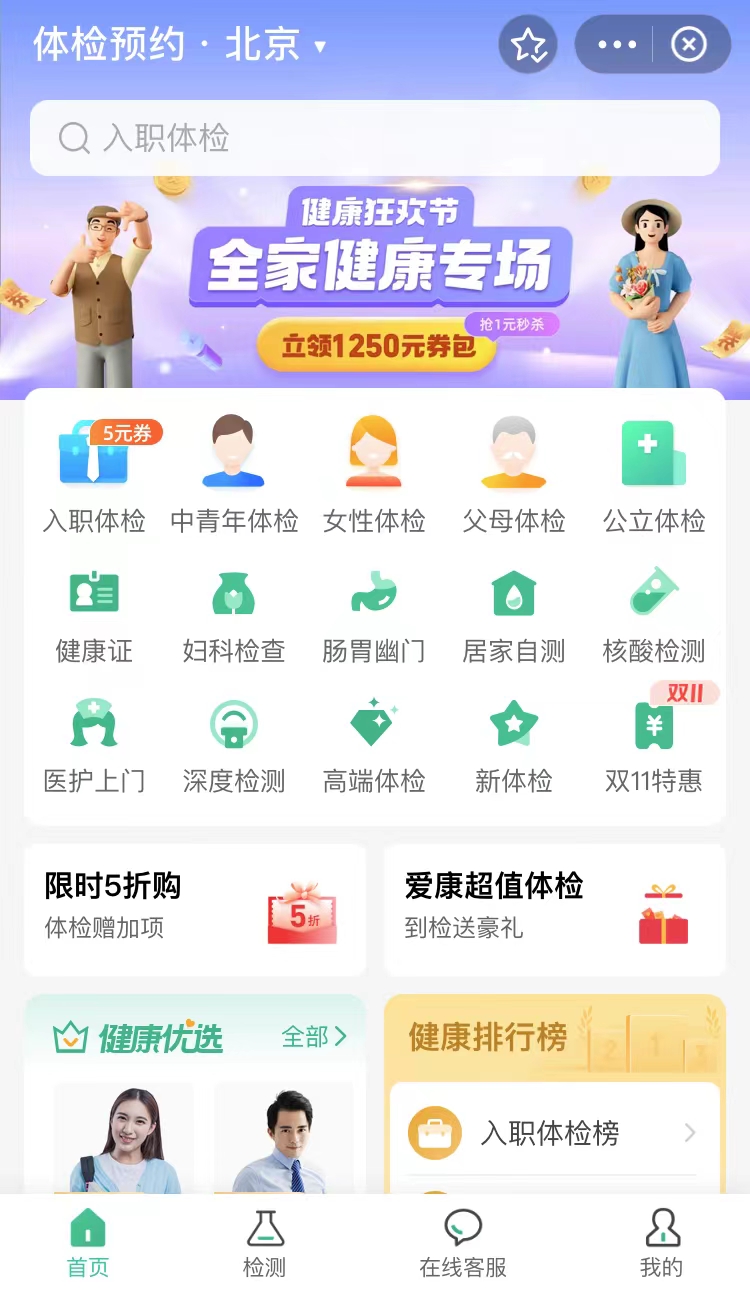This screenshot has width=750, height=1294.
Task: Open the three-dot more menu
Action: point(616,45)
